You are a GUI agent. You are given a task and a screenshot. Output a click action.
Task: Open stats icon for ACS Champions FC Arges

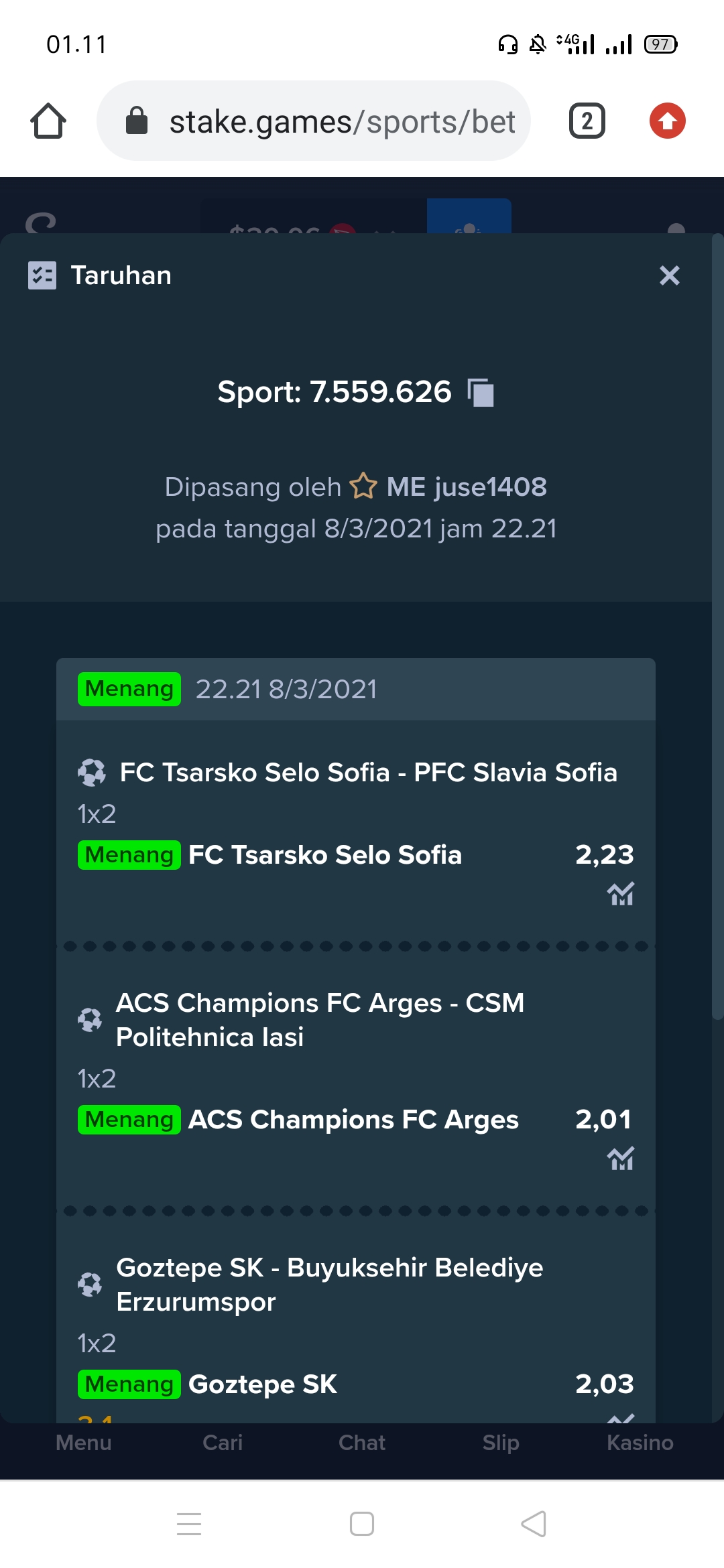click(621, 1158)
